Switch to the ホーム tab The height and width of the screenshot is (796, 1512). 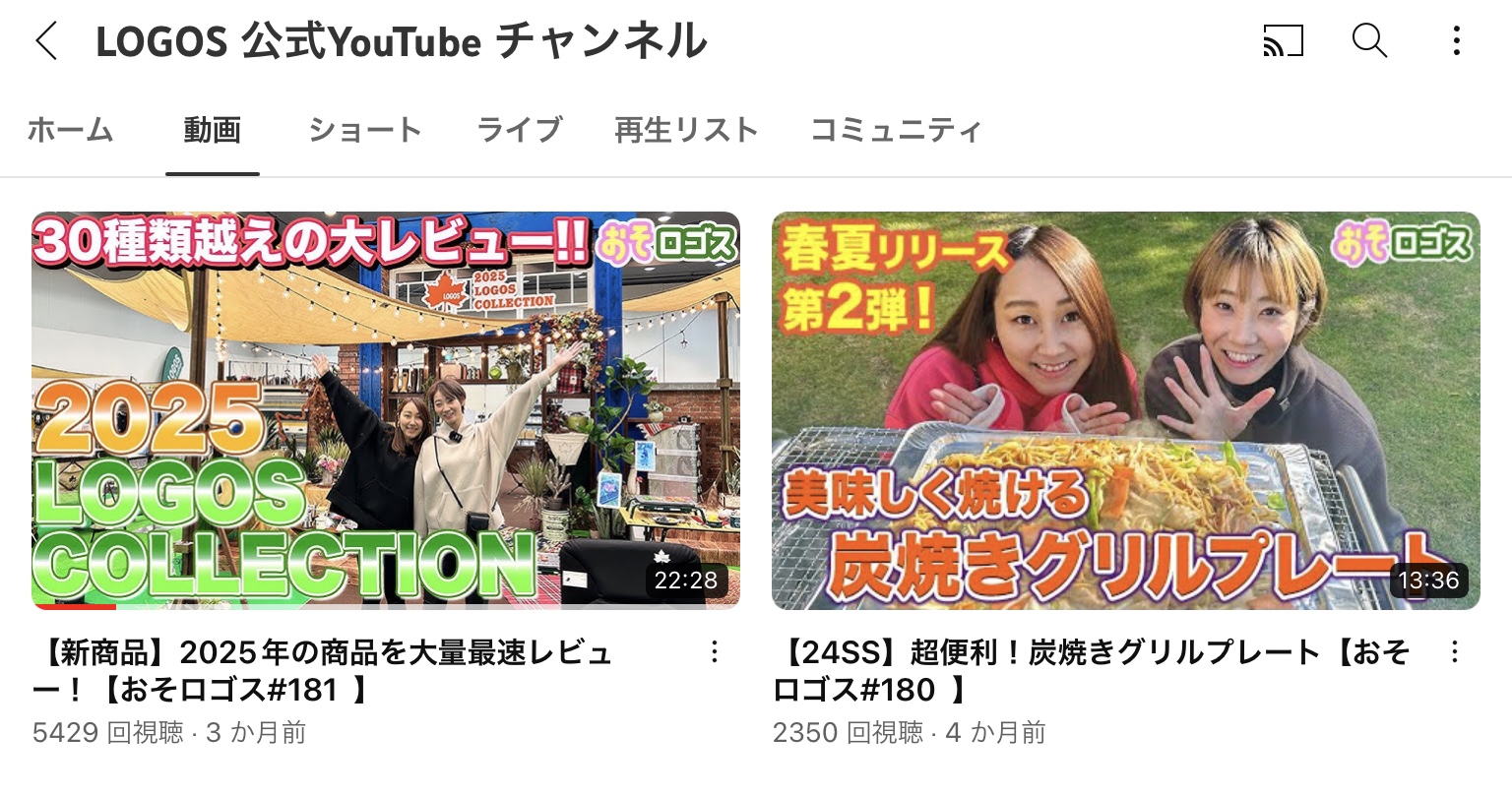coord(70,130)
